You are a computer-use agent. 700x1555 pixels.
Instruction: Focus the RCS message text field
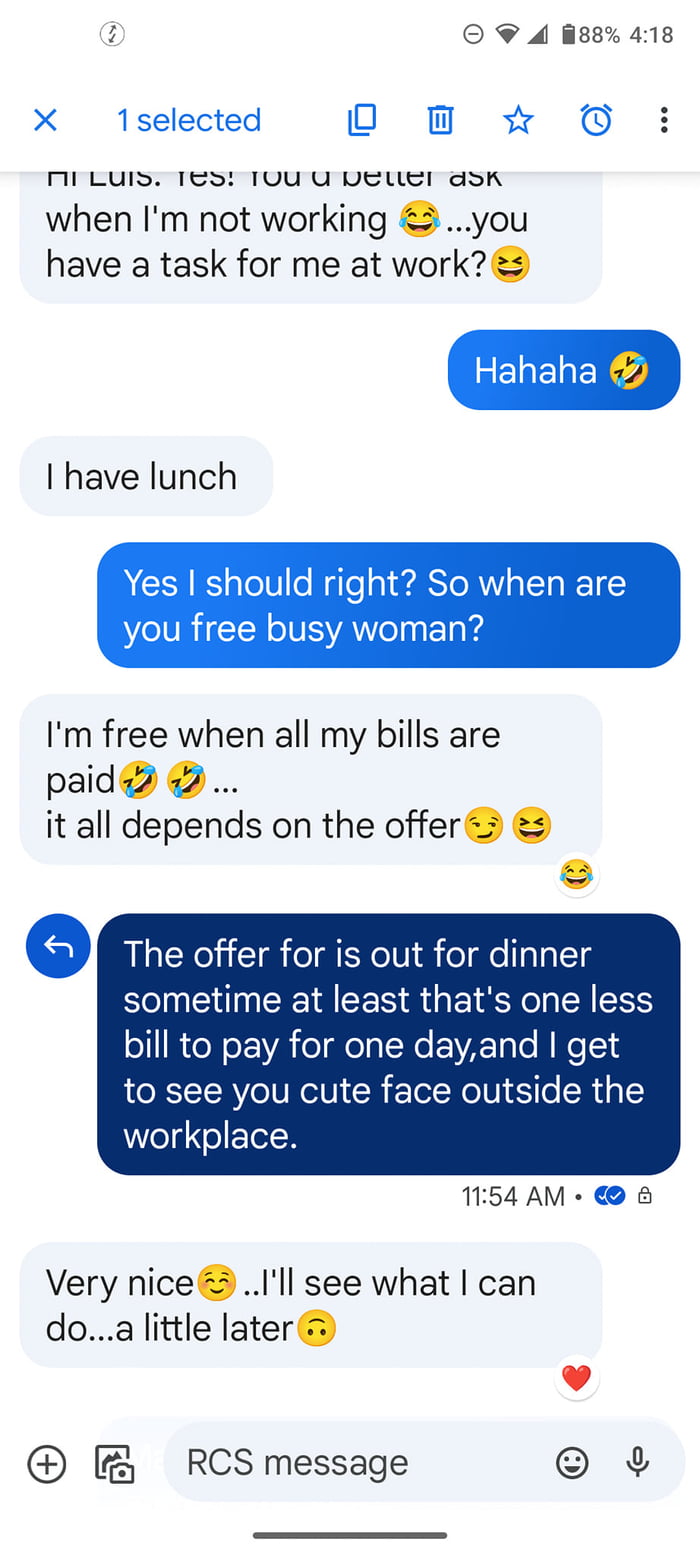pos(350,1463)
